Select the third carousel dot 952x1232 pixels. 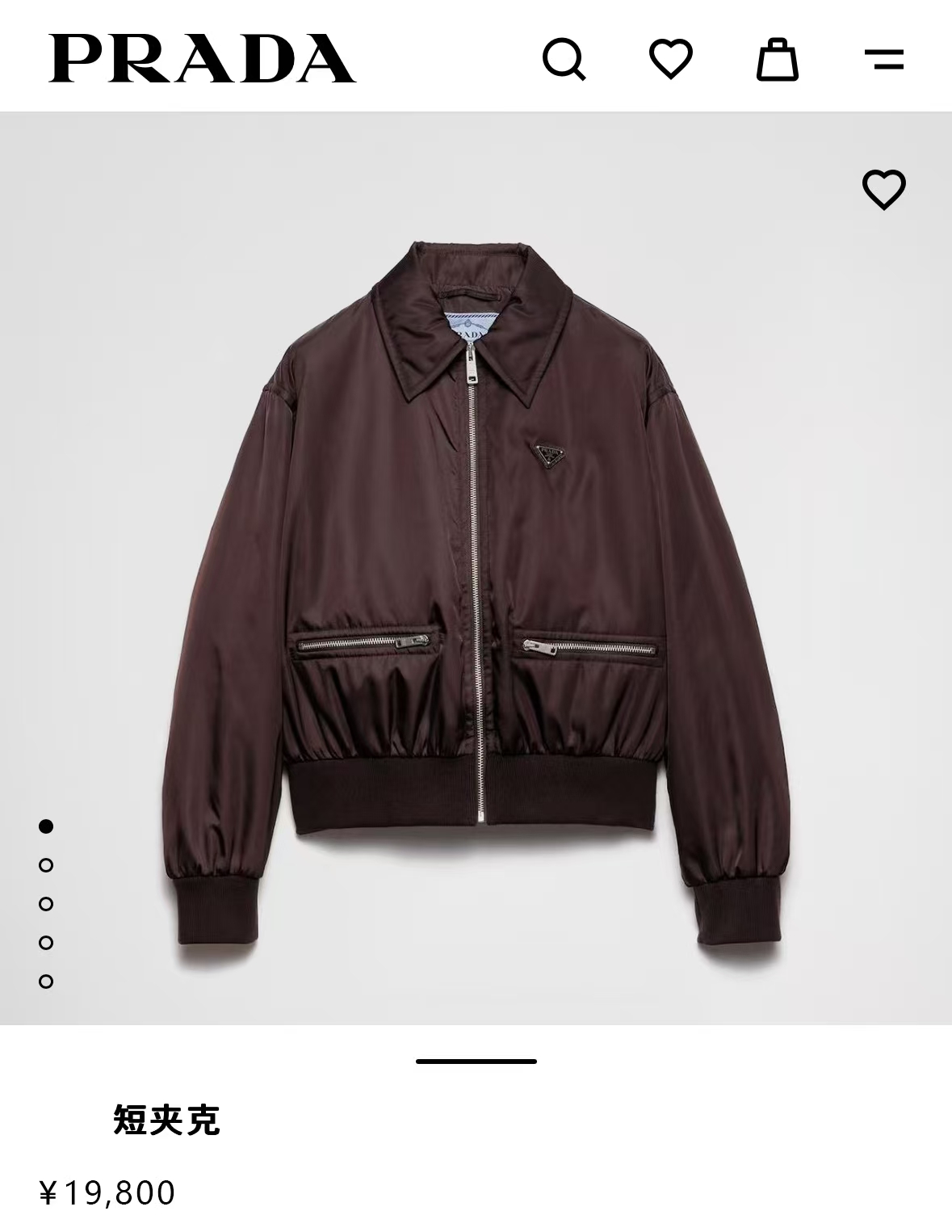pos(44,906)
